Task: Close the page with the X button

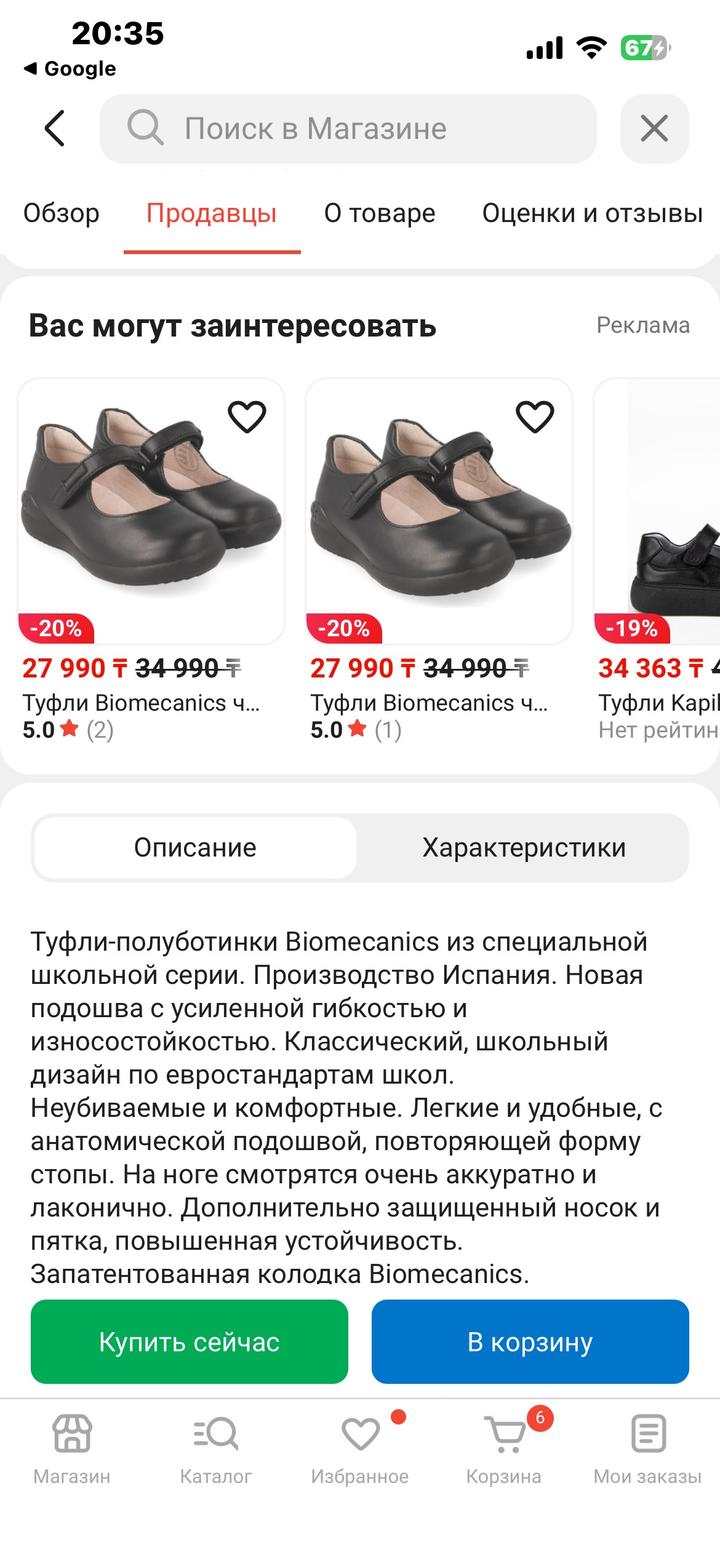Action: [x=654, y=128]
